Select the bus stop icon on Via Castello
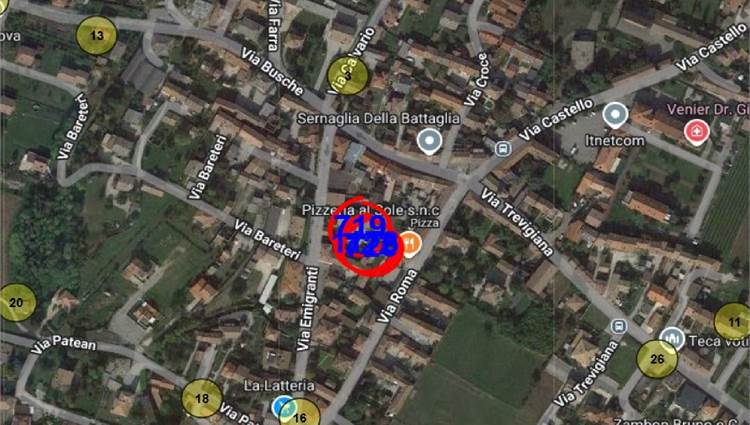The width and height of the screenshot is (750, 425). [x=503, y=148]
